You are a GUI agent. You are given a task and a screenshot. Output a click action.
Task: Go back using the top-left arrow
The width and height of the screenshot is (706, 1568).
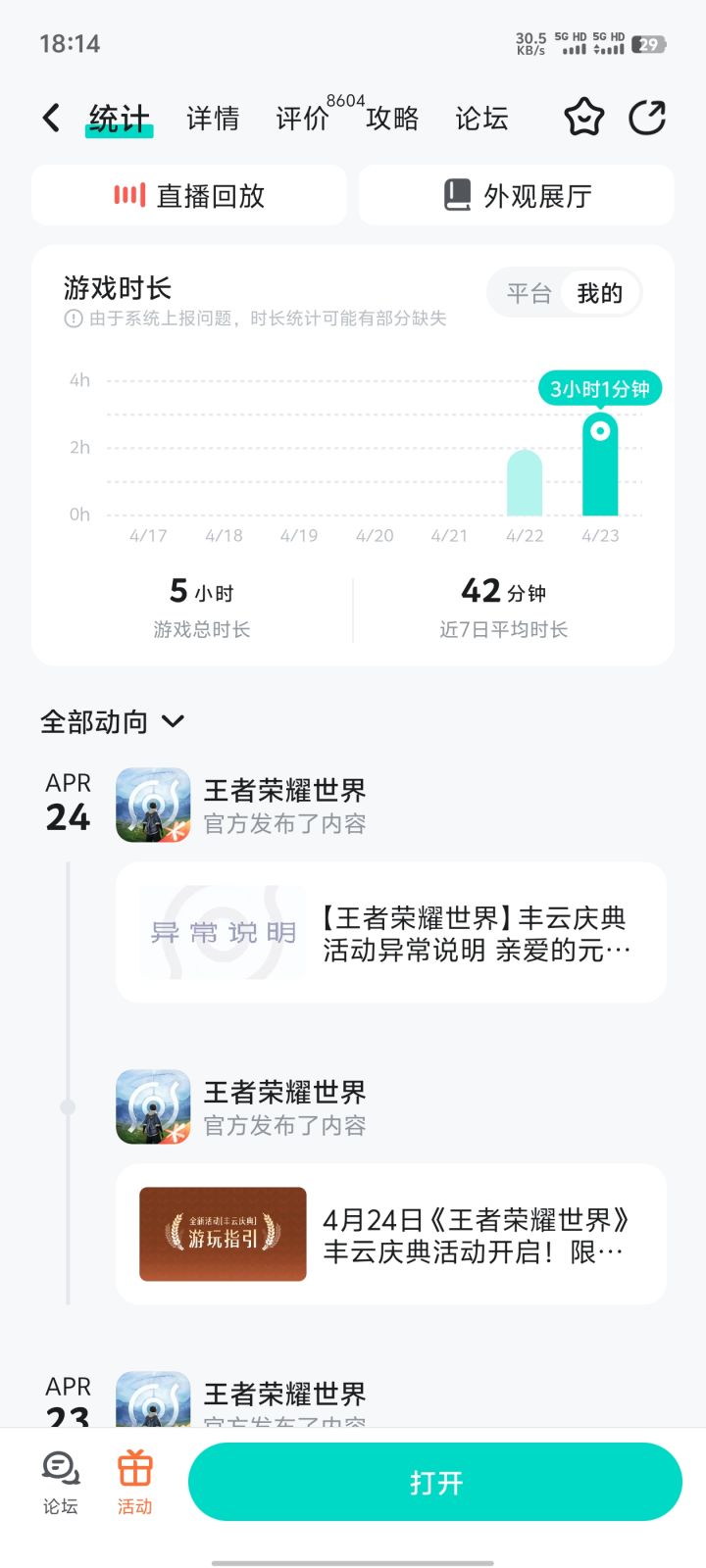click(x=51, y=119)
